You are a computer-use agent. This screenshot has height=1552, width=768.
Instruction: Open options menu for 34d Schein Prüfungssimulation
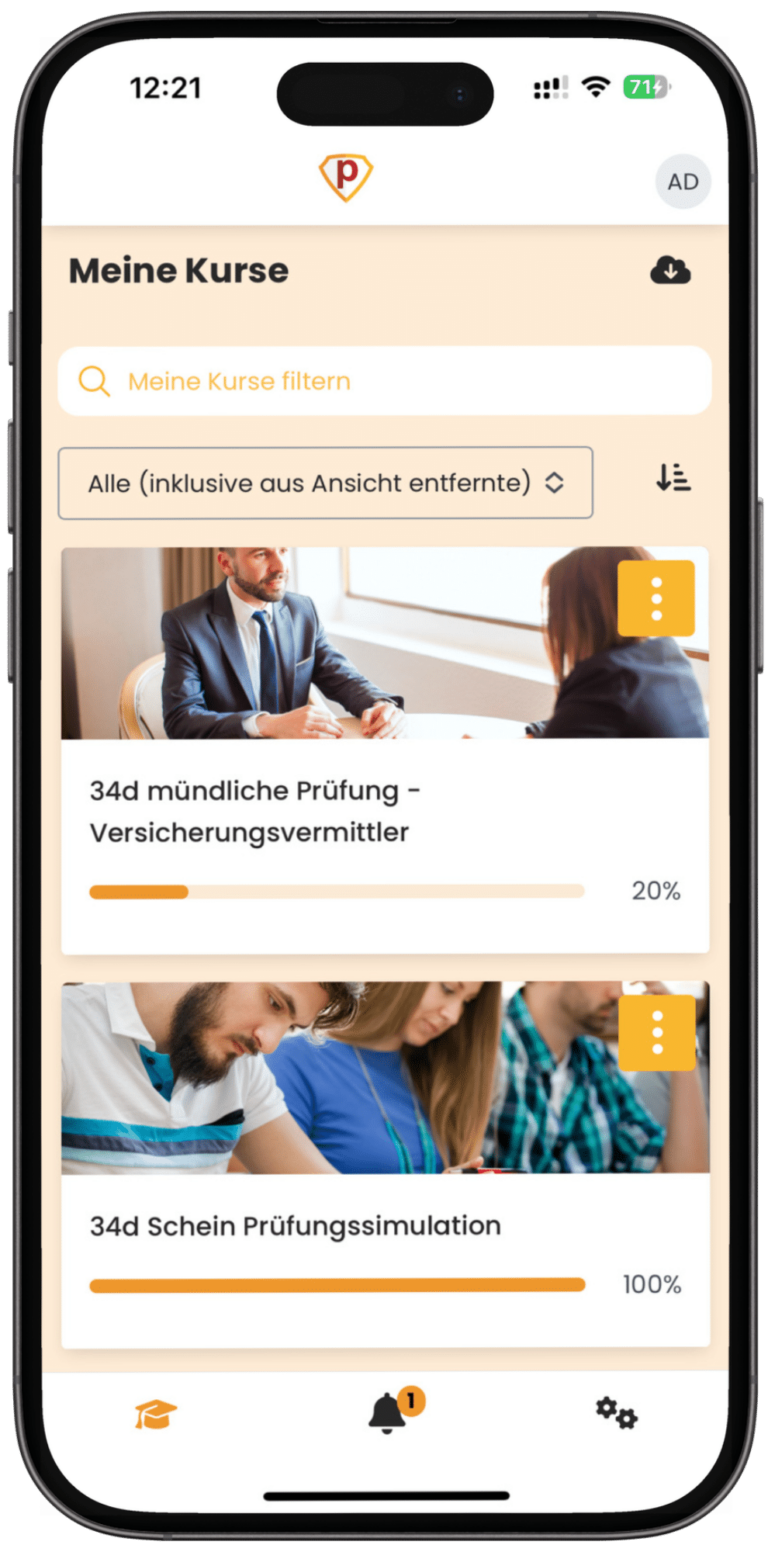[x=656, y=1033]
